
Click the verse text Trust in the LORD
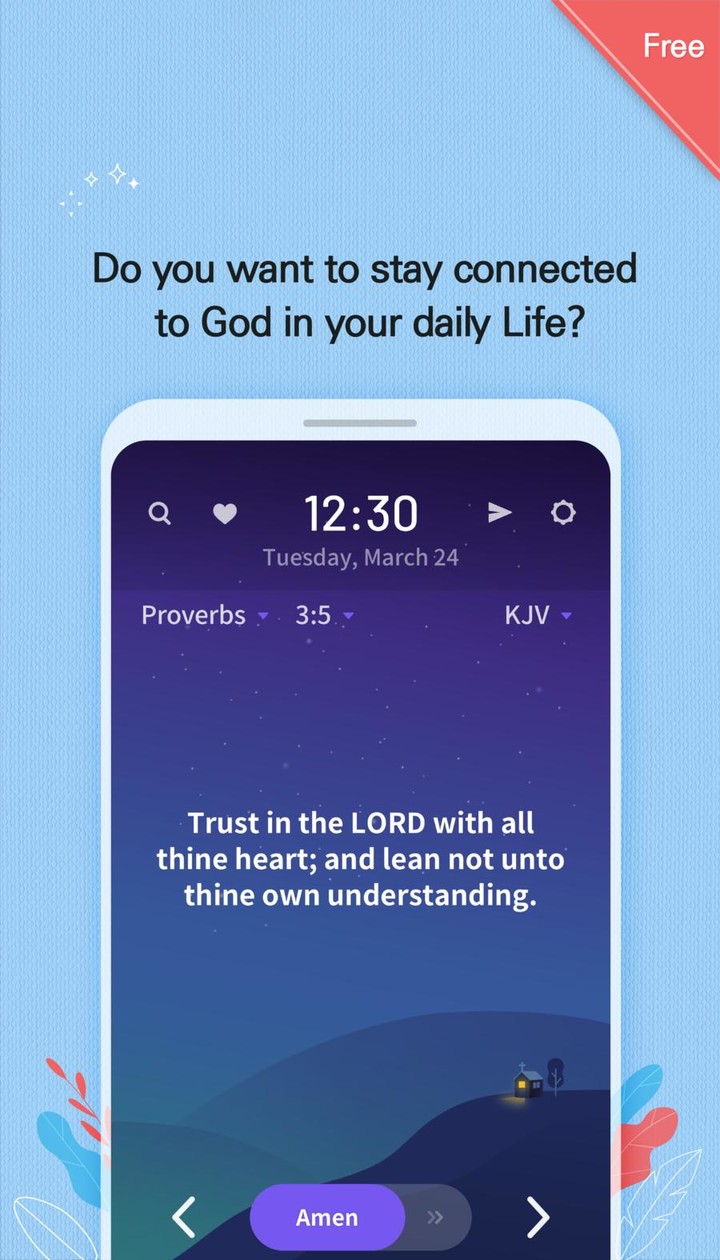pos(360,858)
